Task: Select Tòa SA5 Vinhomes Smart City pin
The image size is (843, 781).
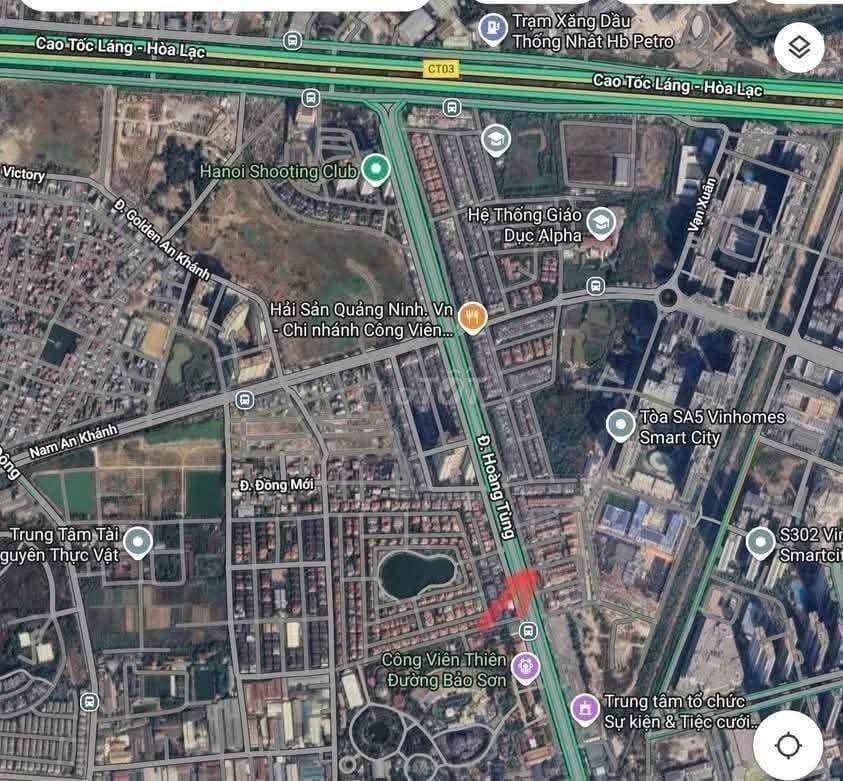Action: click(620, 425)
